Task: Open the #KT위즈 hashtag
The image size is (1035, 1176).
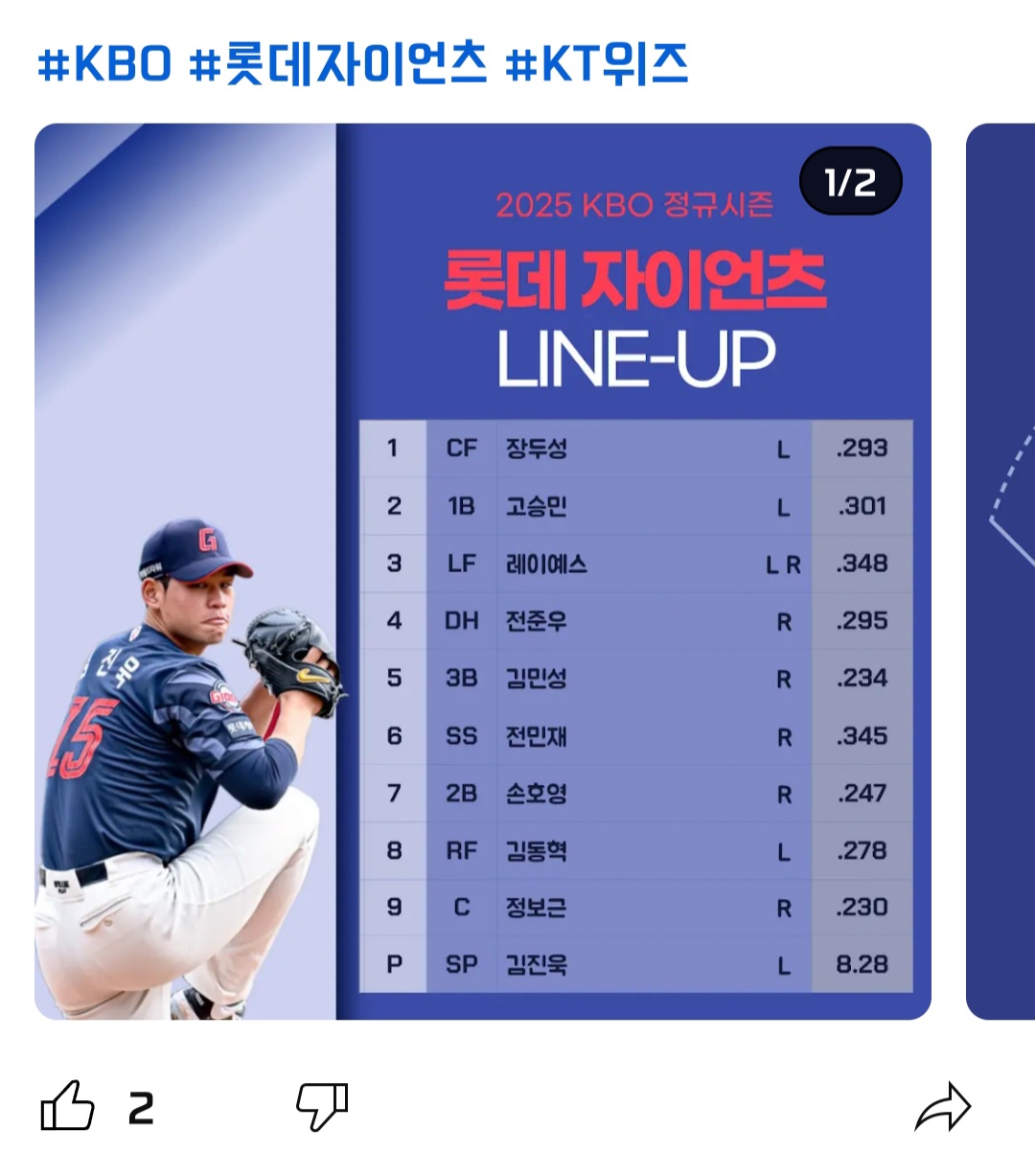Action: (x=595, y=63)
